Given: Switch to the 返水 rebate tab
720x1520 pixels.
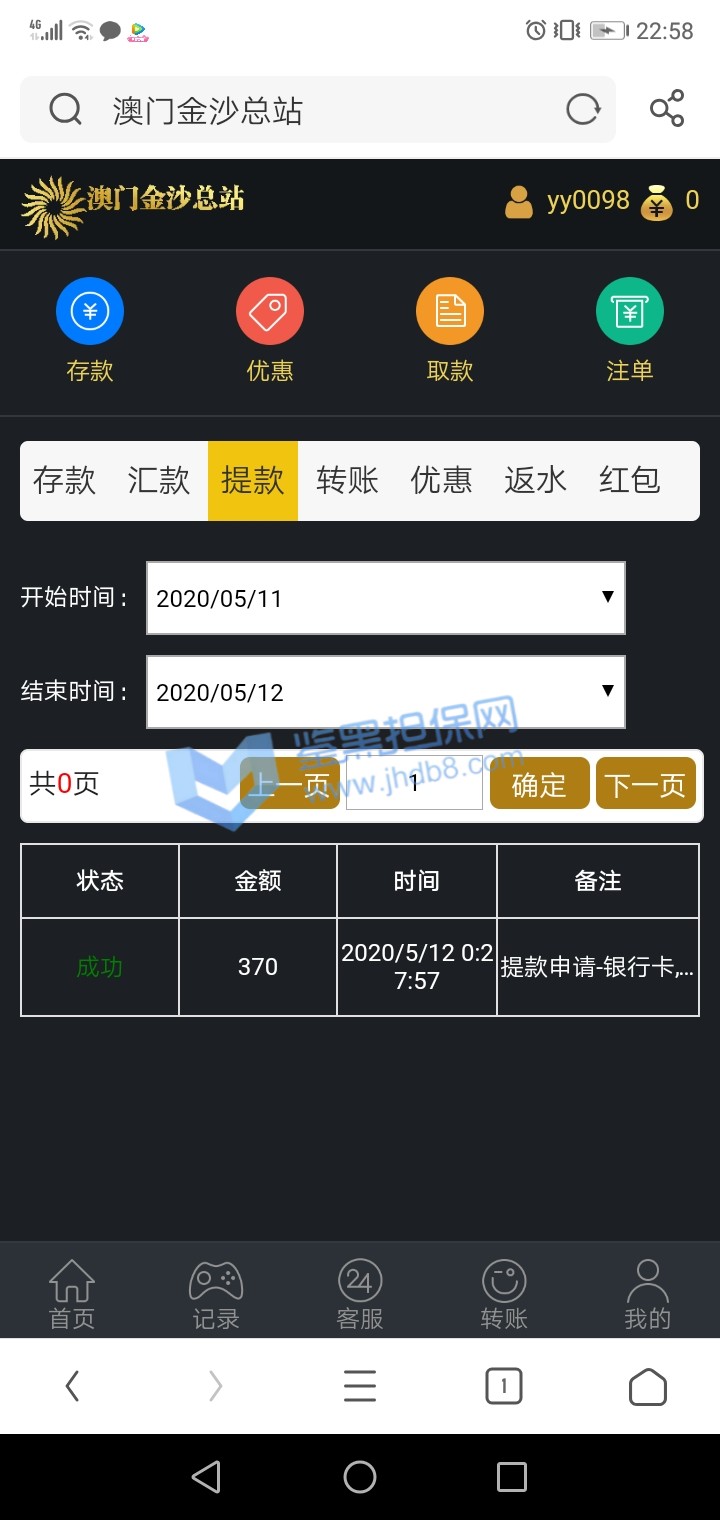Looking at the screenshot, I should pos(535,481).
